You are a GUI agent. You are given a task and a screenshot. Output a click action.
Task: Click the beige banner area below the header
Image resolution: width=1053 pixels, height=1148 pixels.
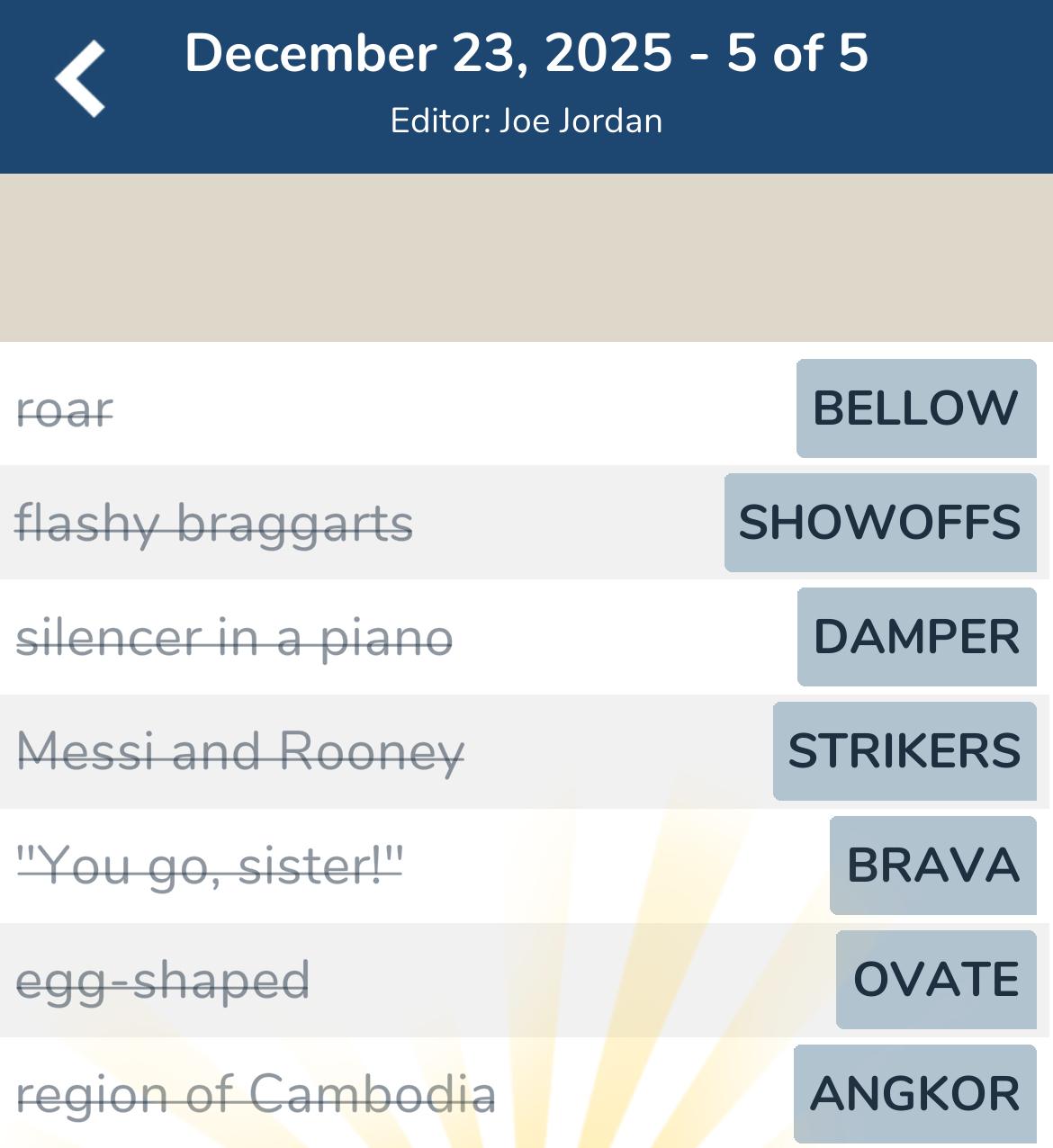pos(526,256)
